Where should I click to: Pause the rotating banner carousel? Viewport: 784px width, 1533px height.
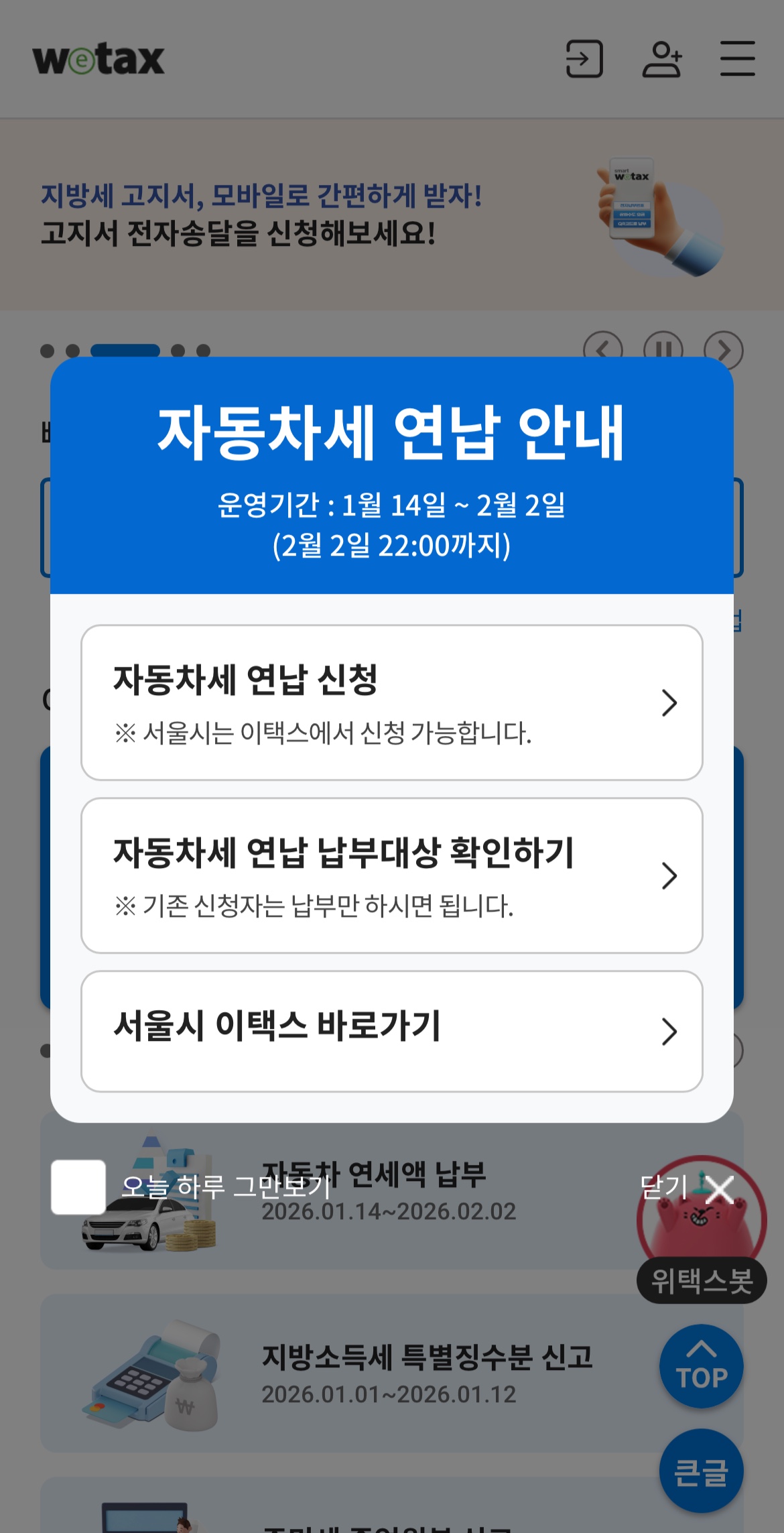[x=664, y=349]
